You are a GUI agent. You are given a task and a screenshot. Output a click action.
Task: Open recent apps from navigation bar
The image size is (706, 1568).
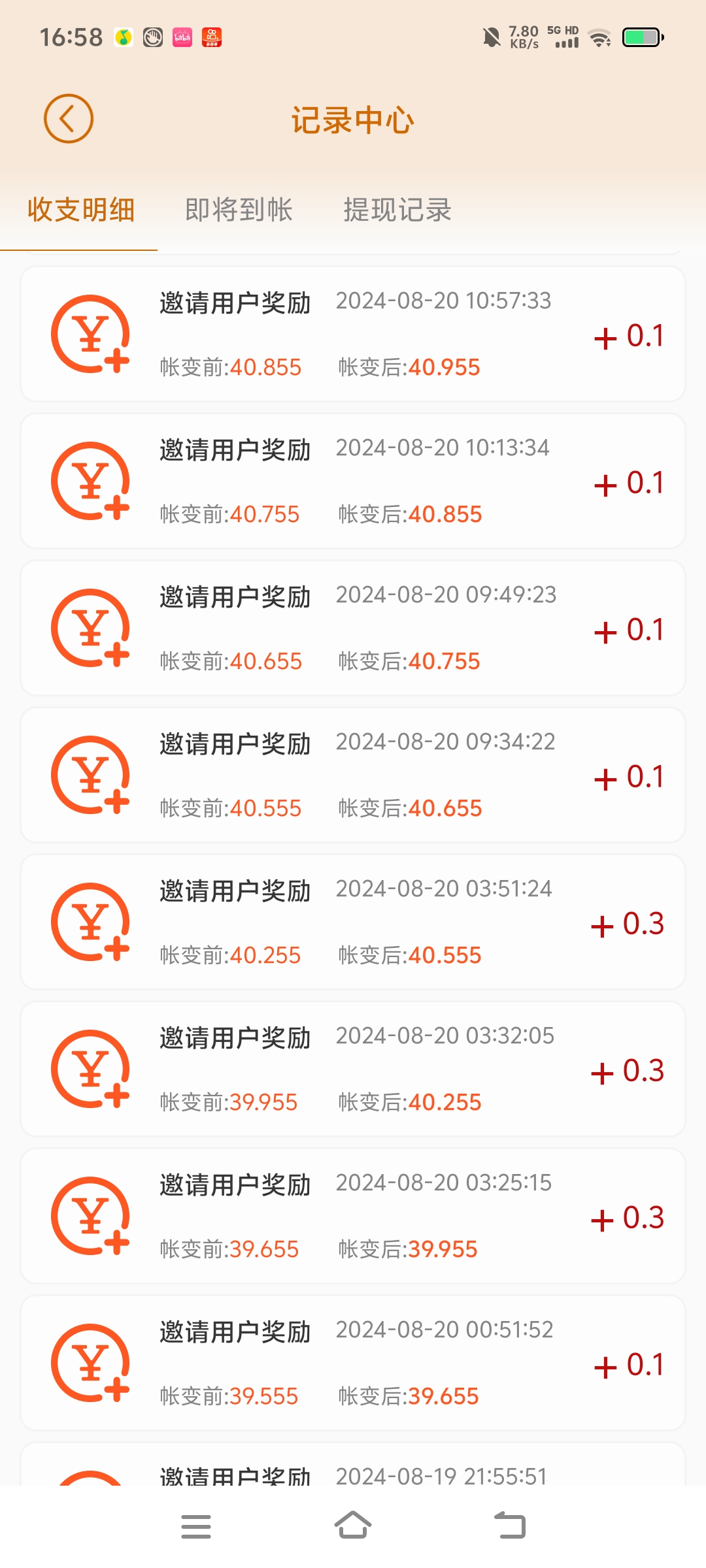pyautogui.click(x=196, y=1526)
